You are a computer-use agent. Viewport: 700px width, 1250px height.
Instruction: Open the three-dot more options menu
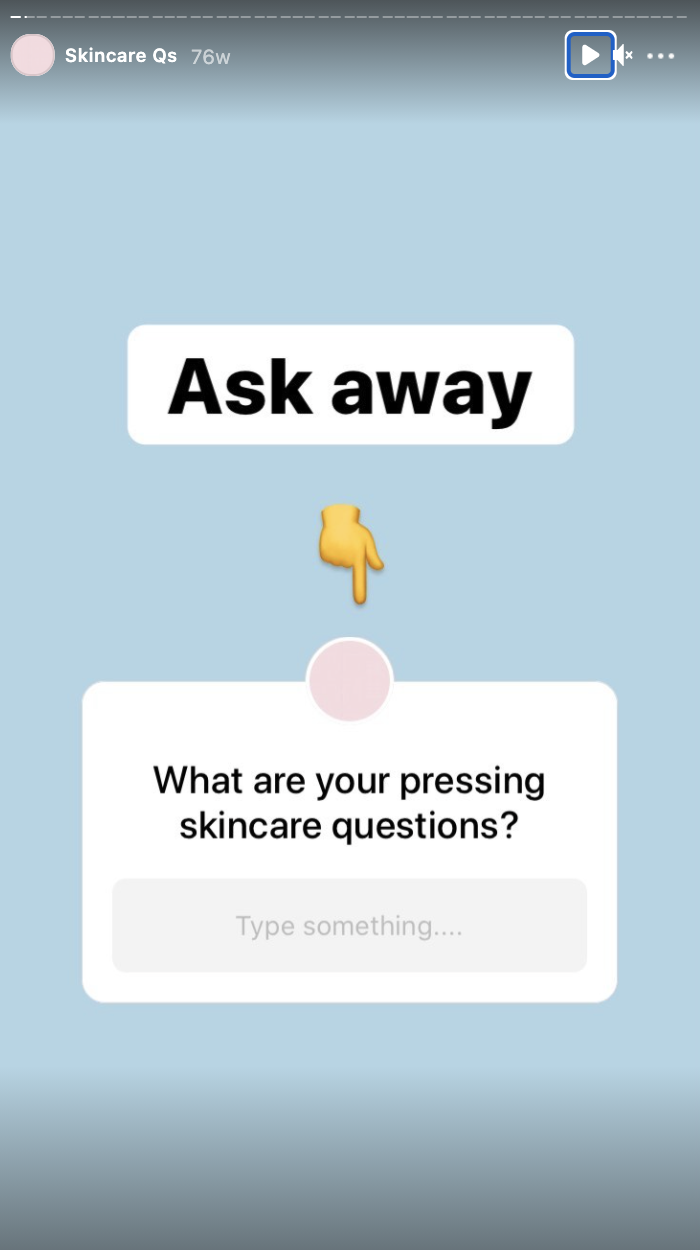pyautogui.click(x=661, y=56)
